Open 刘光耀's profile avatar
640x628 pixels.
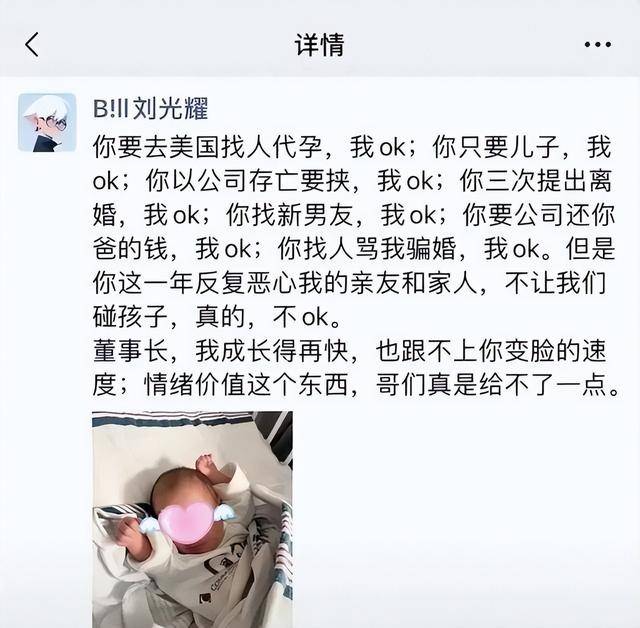point(47,122)
